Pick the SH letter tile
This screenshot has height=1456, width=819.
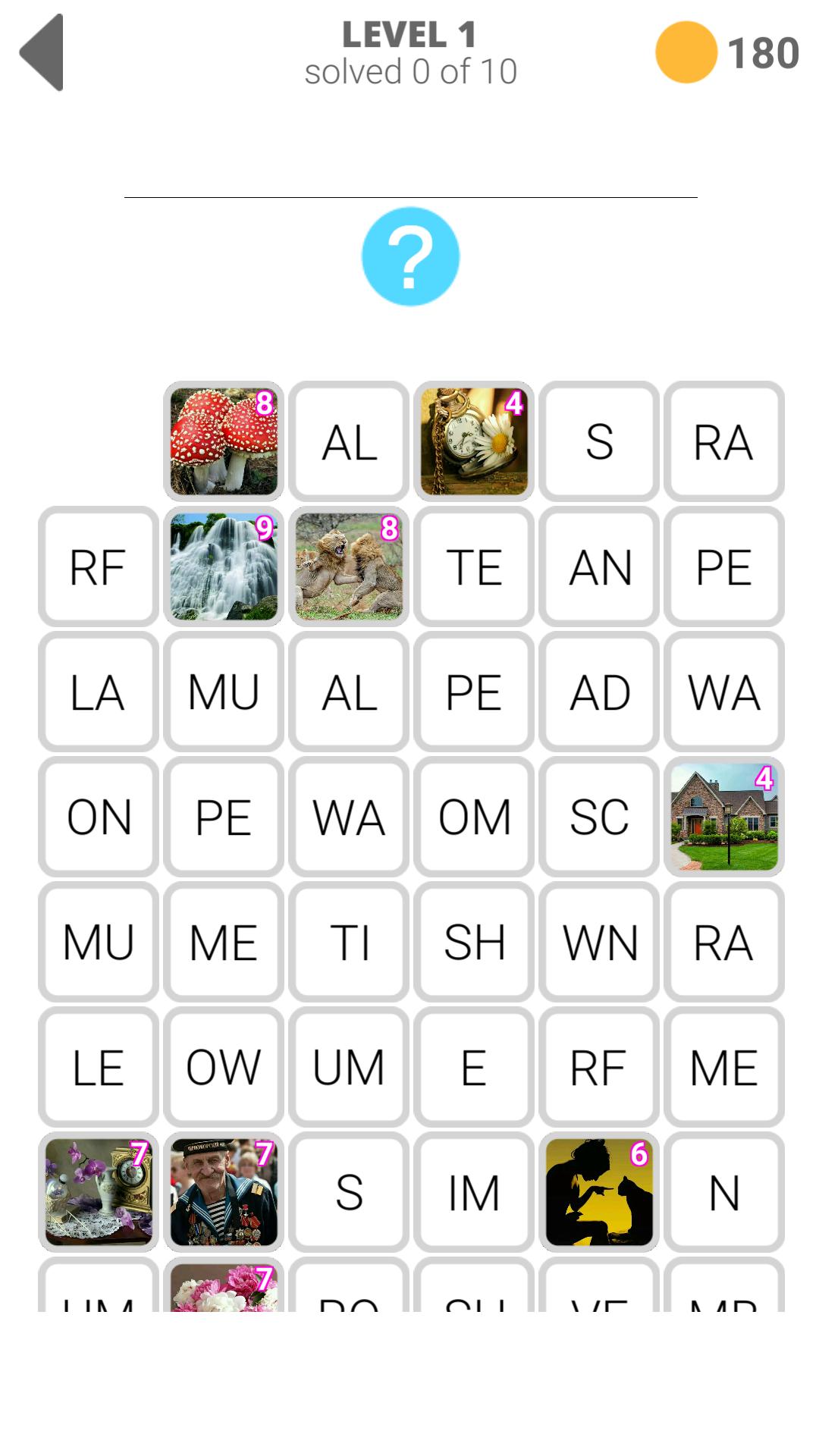click(474, 942)
